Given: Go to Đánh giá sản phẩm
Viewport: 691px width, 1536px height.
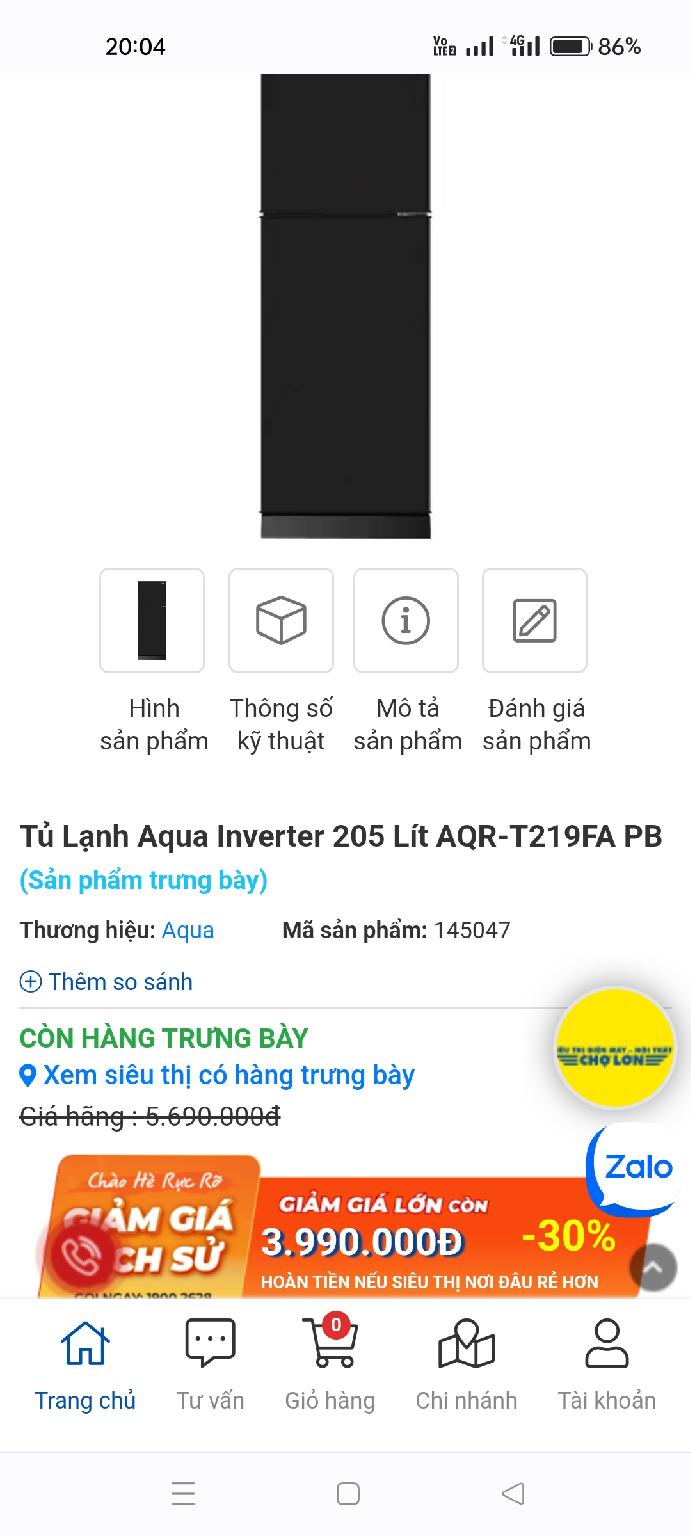Looking at the screenshot, I should (x=535, y=620).
